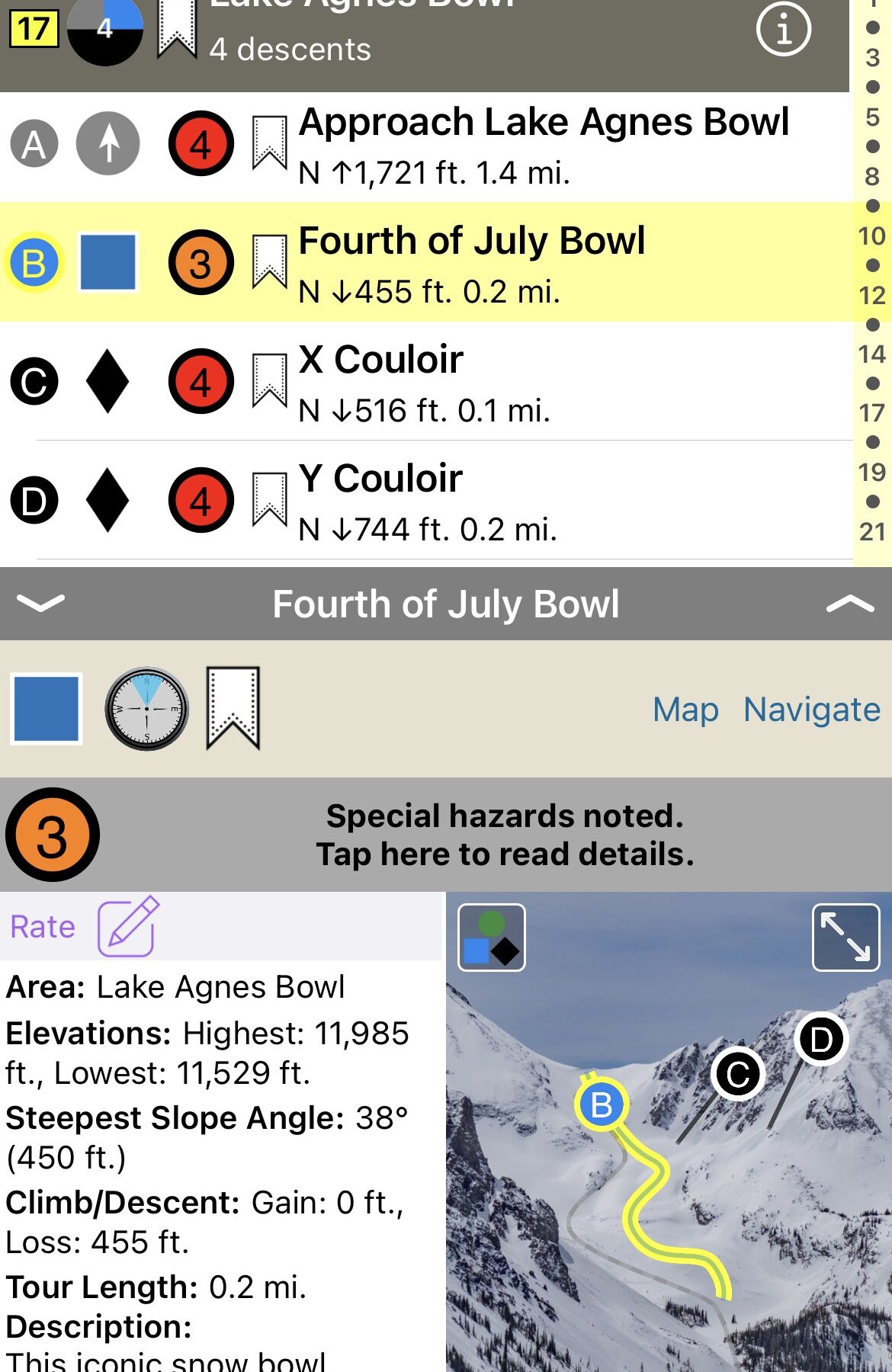This screenshot has height=1372, width=892.
Task: Open the Map link
Action: pyautogui.click(x=685, y=710)
